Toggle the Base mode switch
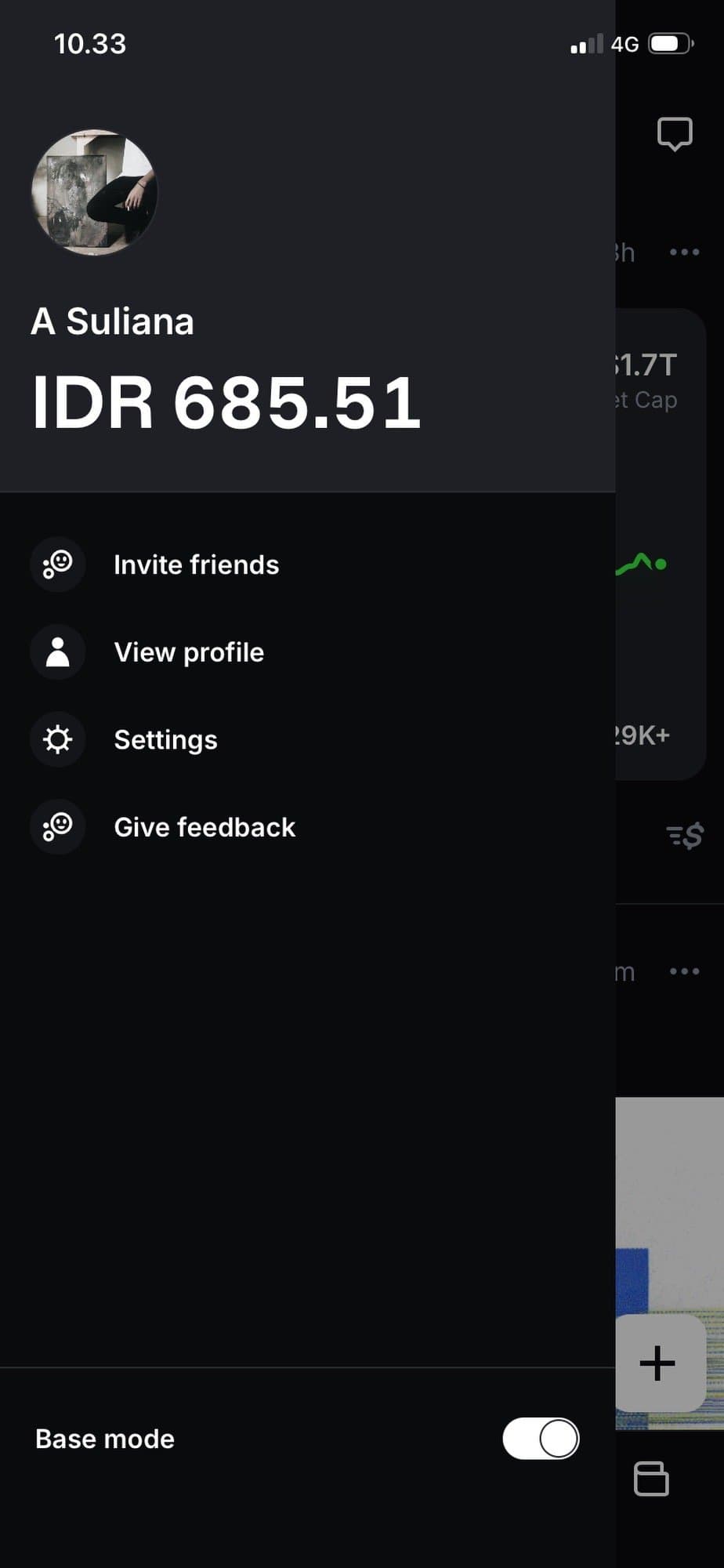 [541, 1439]
